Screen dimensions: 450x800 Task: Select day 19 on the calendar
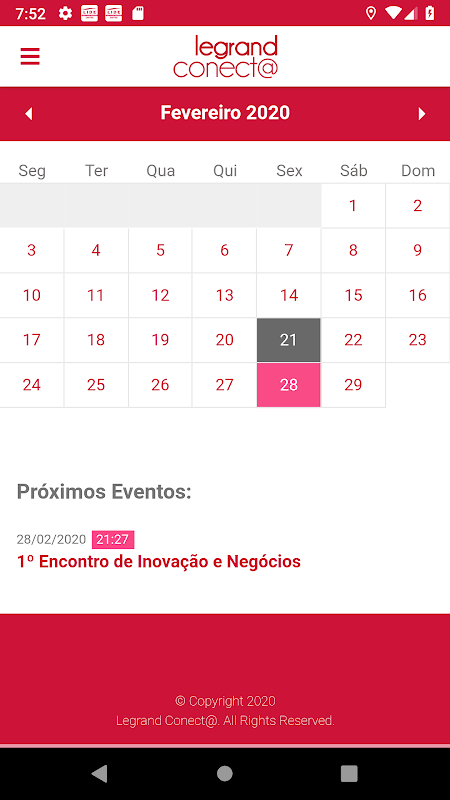(x=160, y=340)
